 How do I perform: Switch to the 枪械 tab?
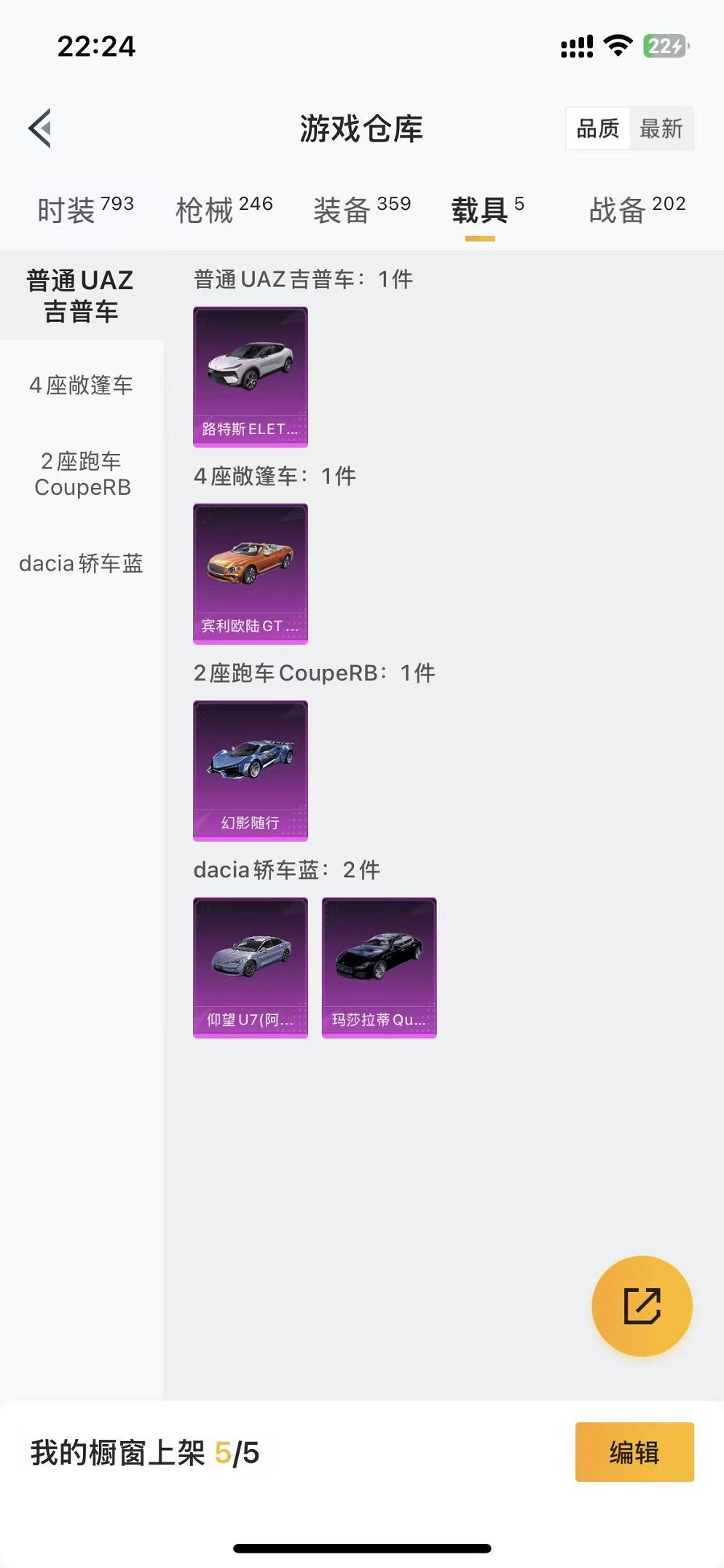[224, 210]
